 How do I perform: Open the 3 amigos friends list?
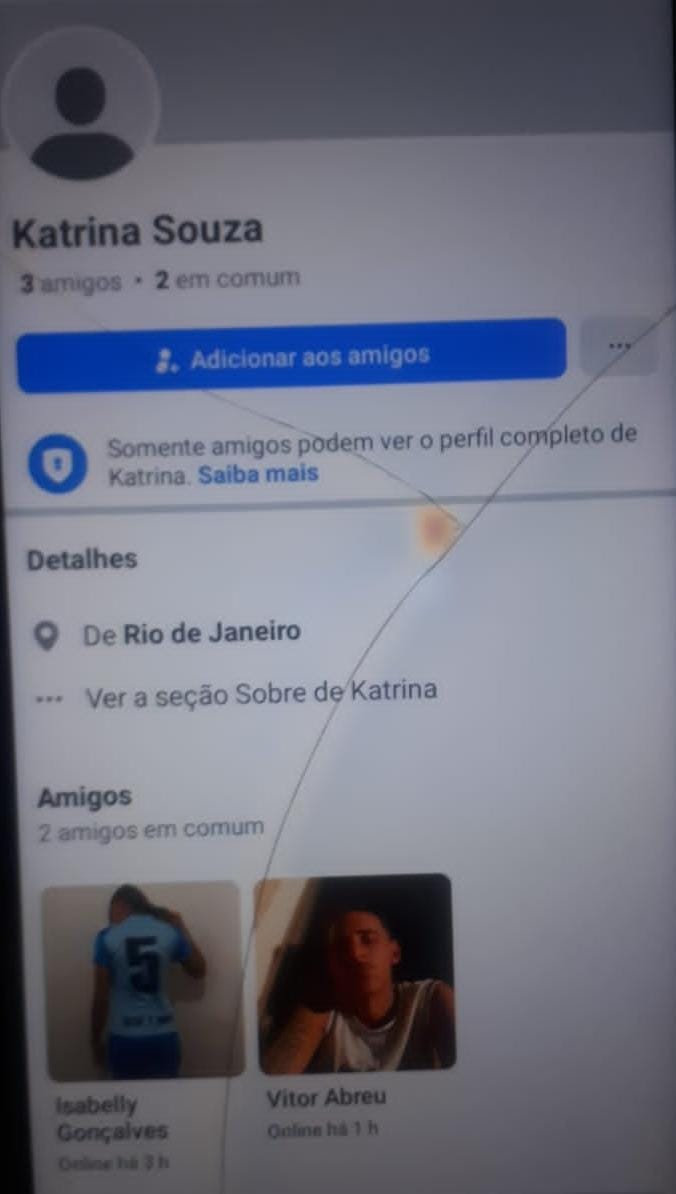coord(70,282)
